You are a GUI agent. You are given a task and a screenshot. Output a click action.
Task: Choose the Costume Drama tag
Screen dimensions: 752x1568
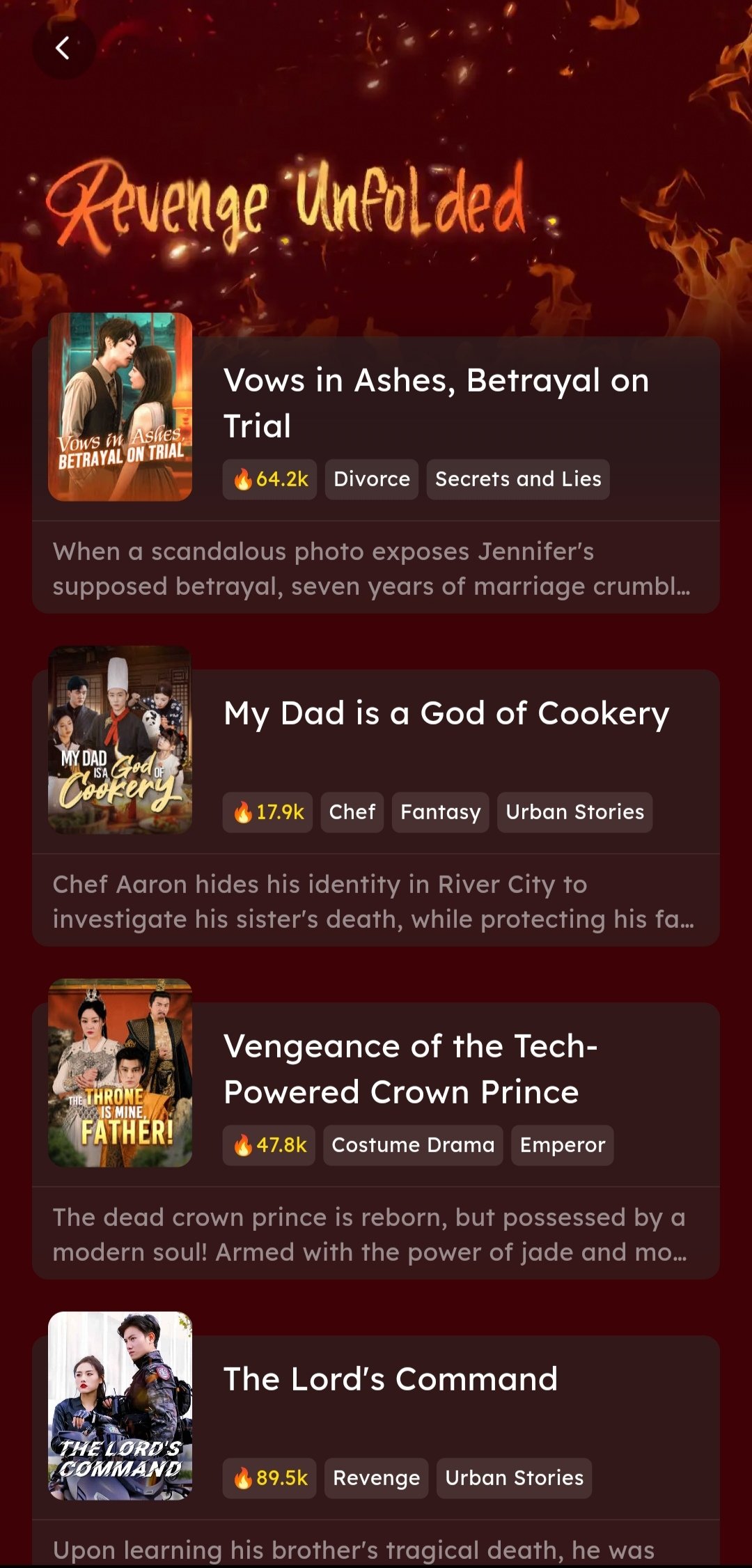click(413, 1145)
